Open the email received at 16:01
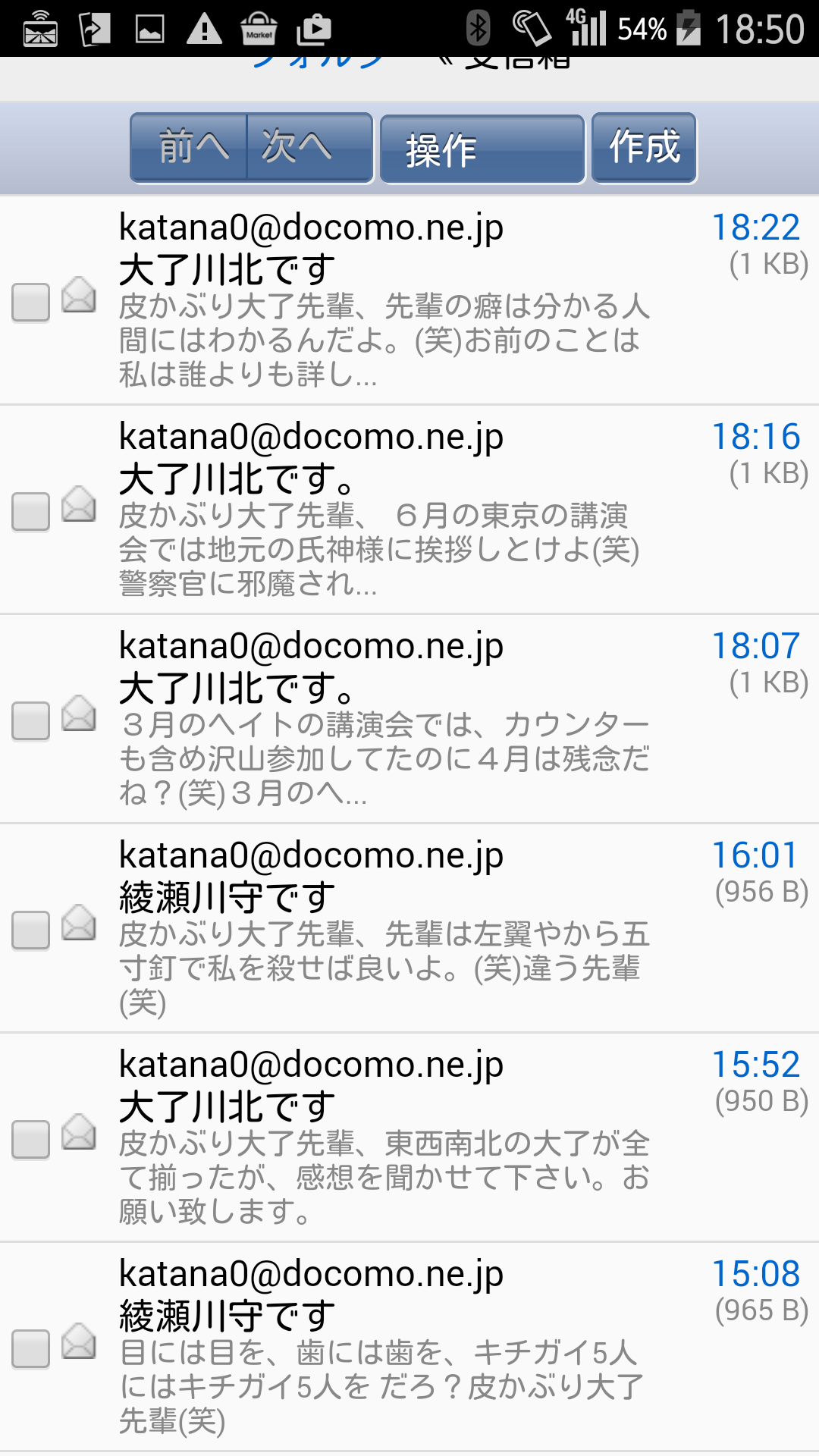Viewport: 819px width, 1456px height. 384,928
